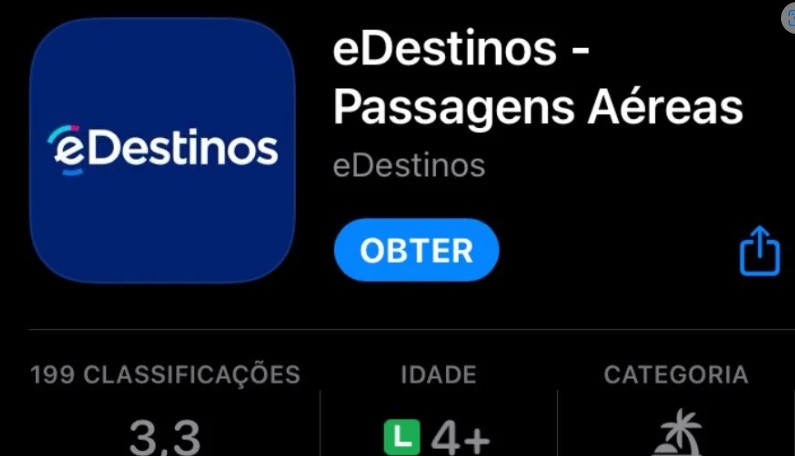The image size is (795, 456).
Task: Share the eDestinos app page
Action: (x=758, y=251)
